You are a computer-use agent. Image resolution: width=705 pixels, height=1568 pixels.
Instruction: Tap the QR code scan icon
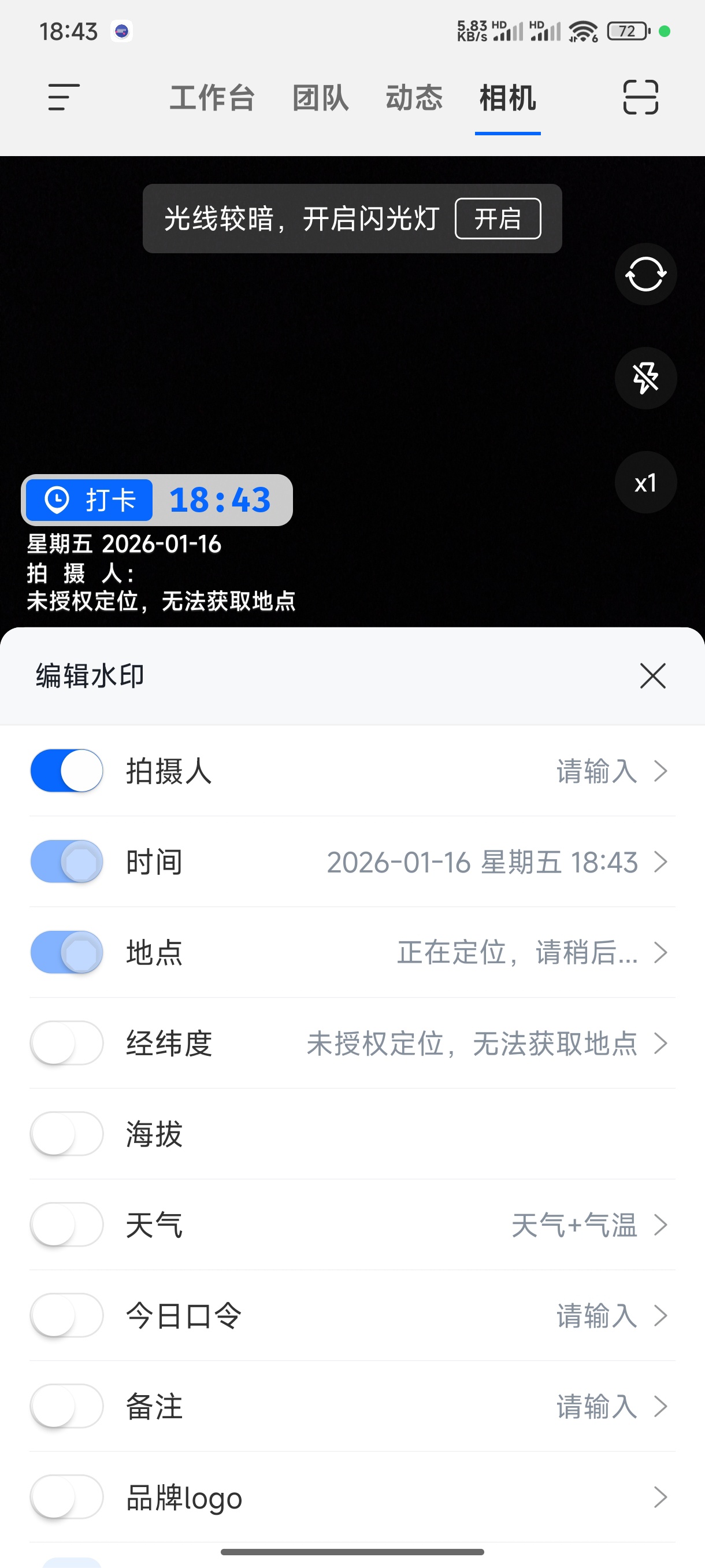[x=642, y=97]
